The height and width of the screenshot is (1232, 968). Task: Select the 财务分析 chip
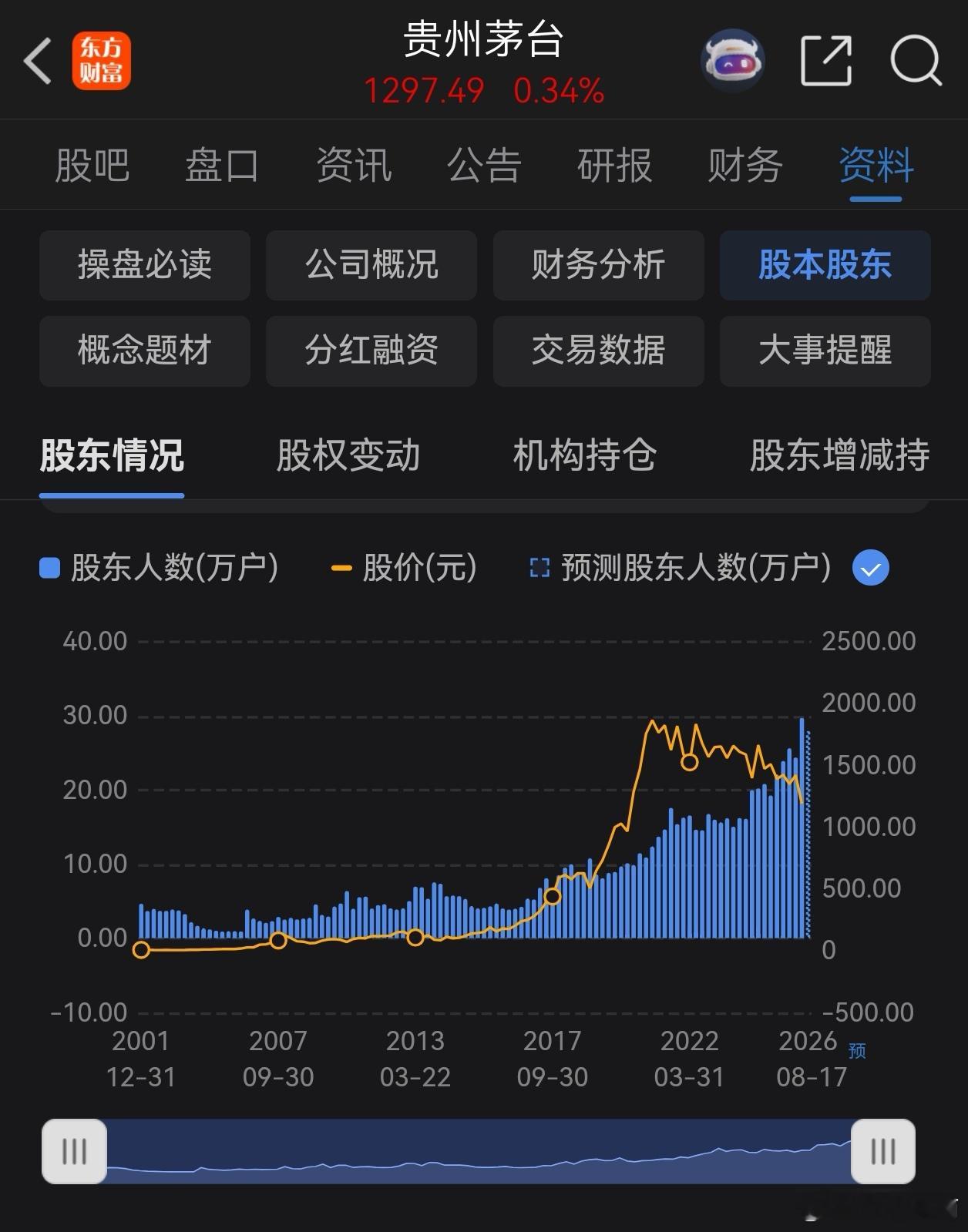tap(599, 265)
